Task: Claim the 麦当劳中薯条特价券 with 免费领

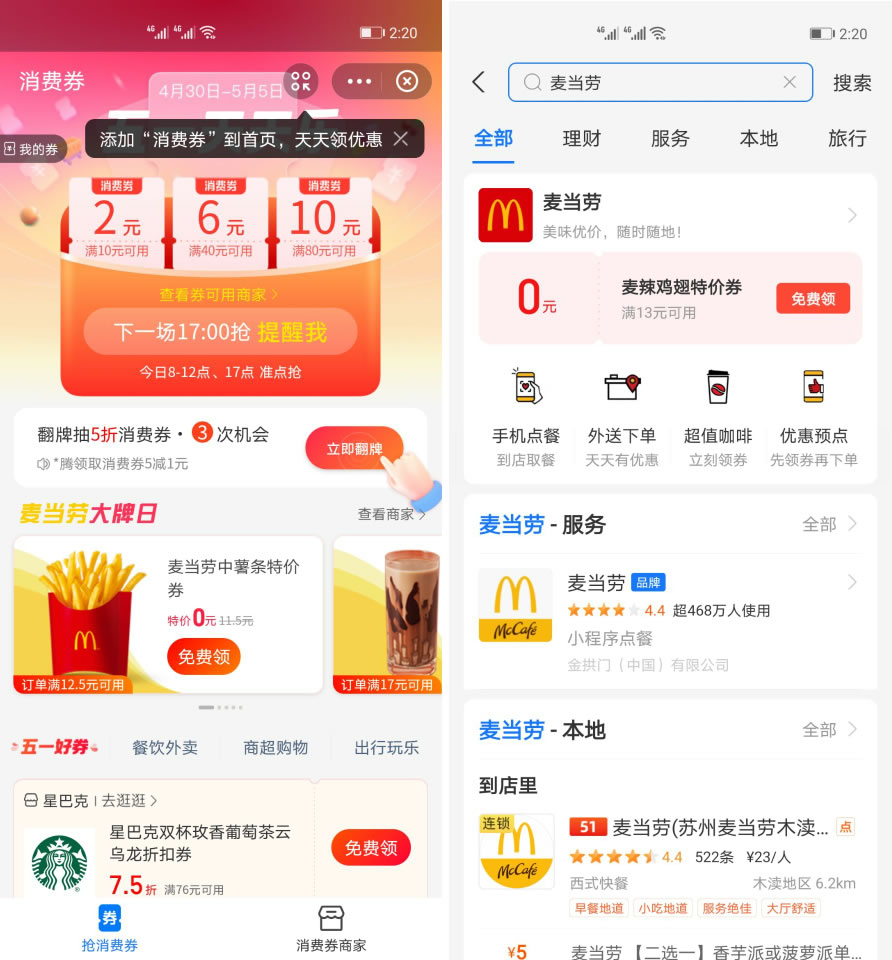Action: click(x=203, y=656)
